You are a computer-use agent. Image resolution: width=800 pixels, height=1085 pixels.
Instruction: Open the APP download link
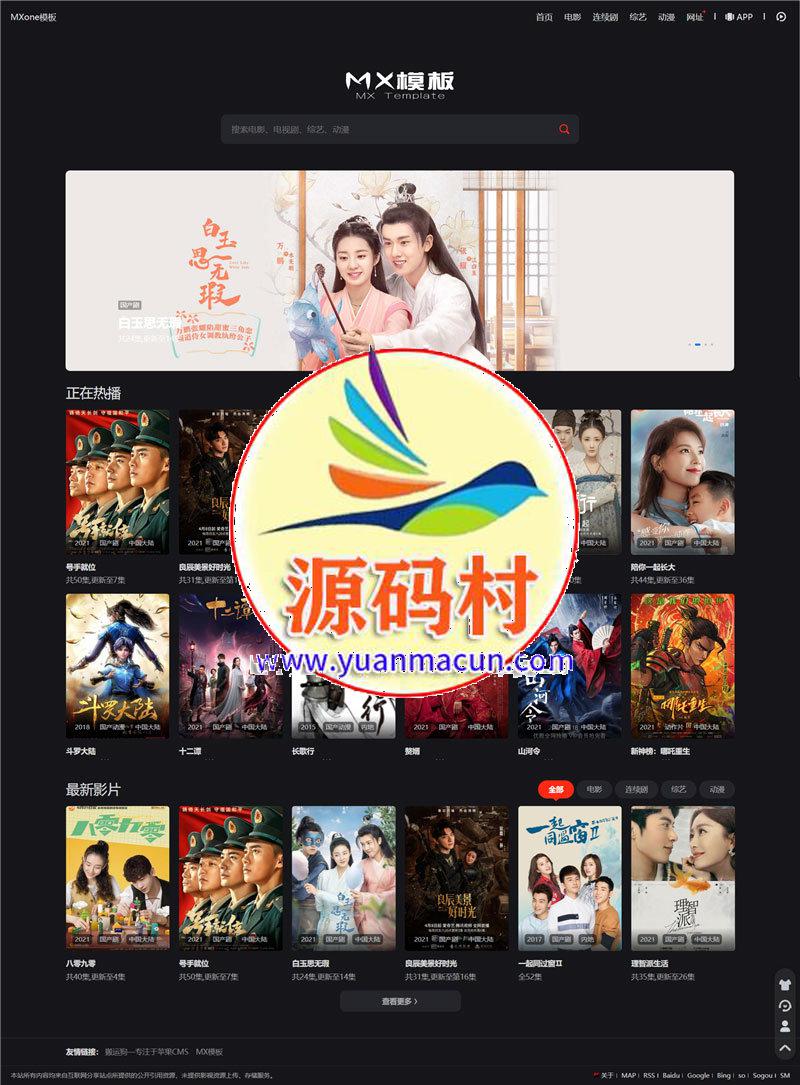(x=739, y=17)
